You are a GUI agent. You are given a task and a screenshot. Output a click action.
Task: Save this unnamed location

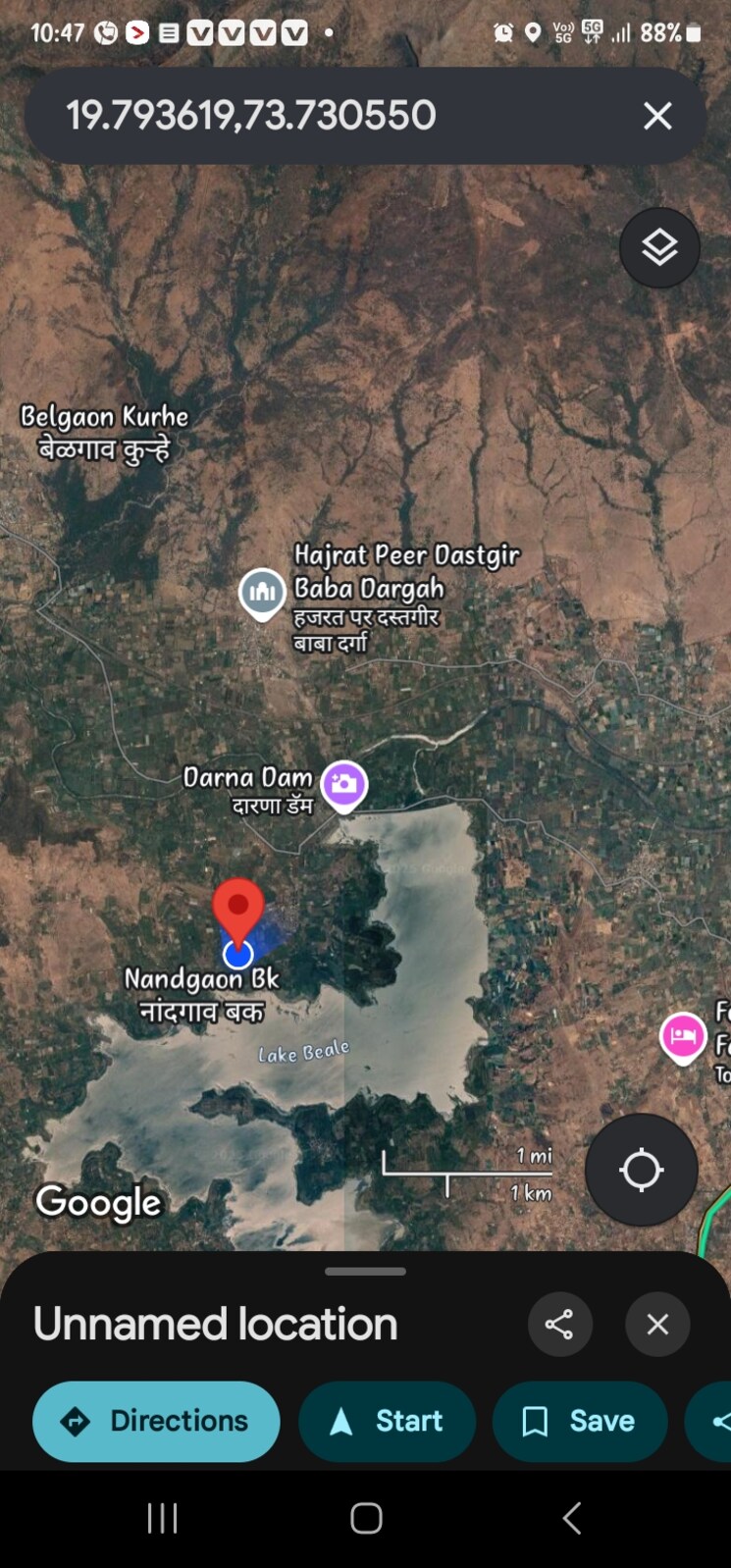[579, 1420]
